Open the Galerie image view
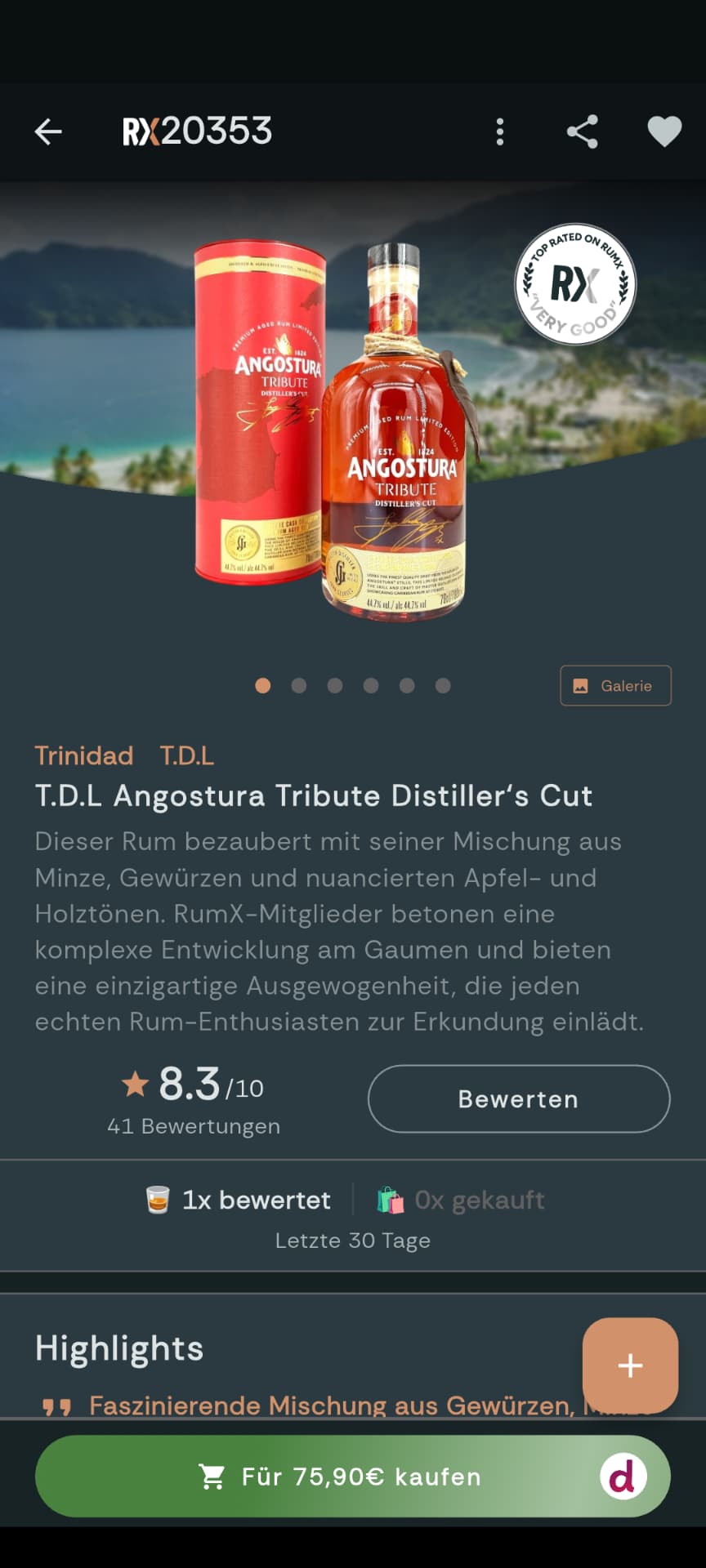This screenshot has height=1568, width=706. click(x=615, y=686)
